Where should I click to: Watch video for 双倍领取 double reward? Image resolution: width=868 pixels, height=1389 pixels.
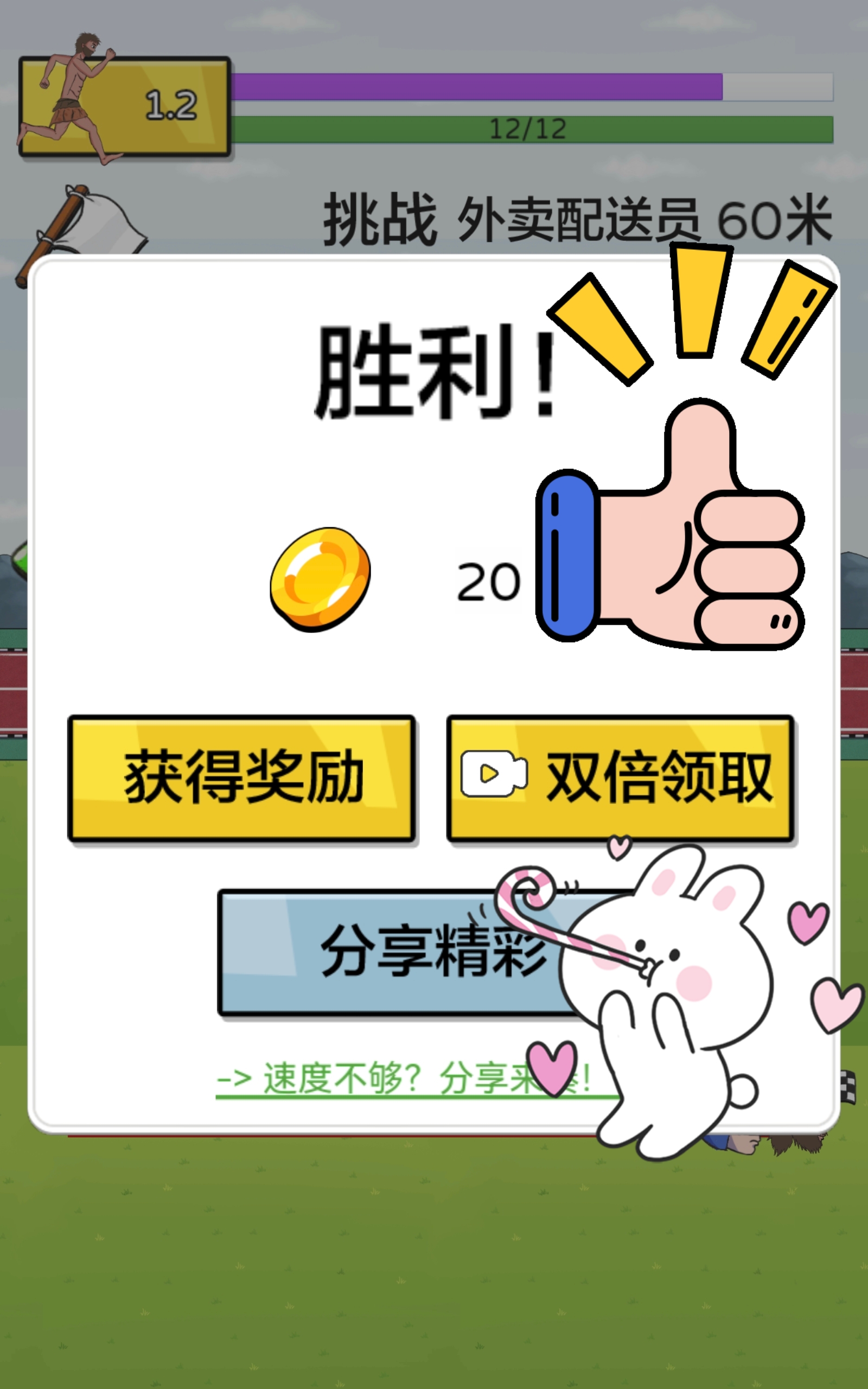click(620, 778)
